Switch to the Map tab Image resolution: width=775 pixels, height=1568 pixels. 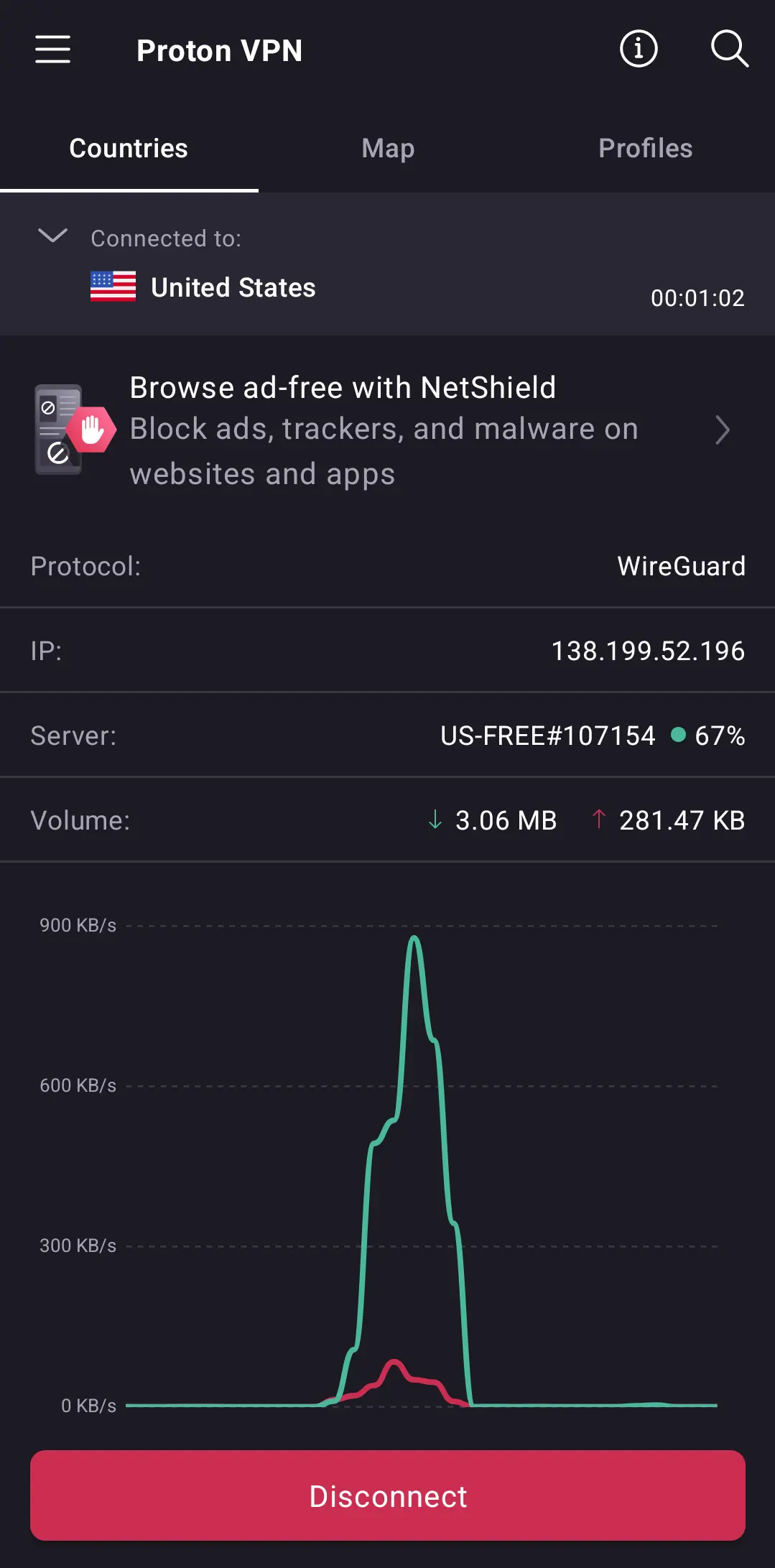pyautogui.click(x=387, y=148)
